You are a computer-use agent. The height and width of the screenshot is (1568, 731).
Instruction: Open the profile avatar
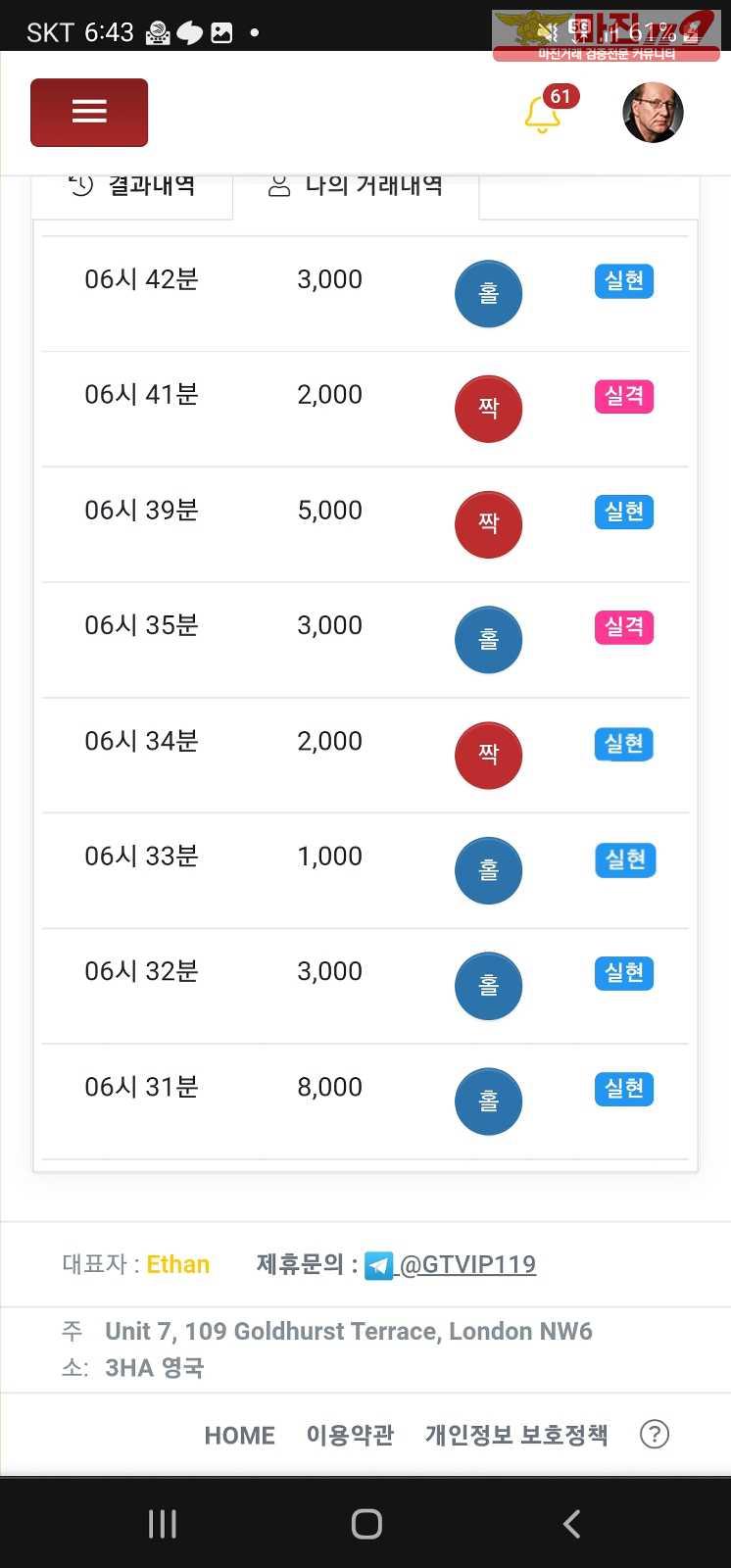(653, 113)
